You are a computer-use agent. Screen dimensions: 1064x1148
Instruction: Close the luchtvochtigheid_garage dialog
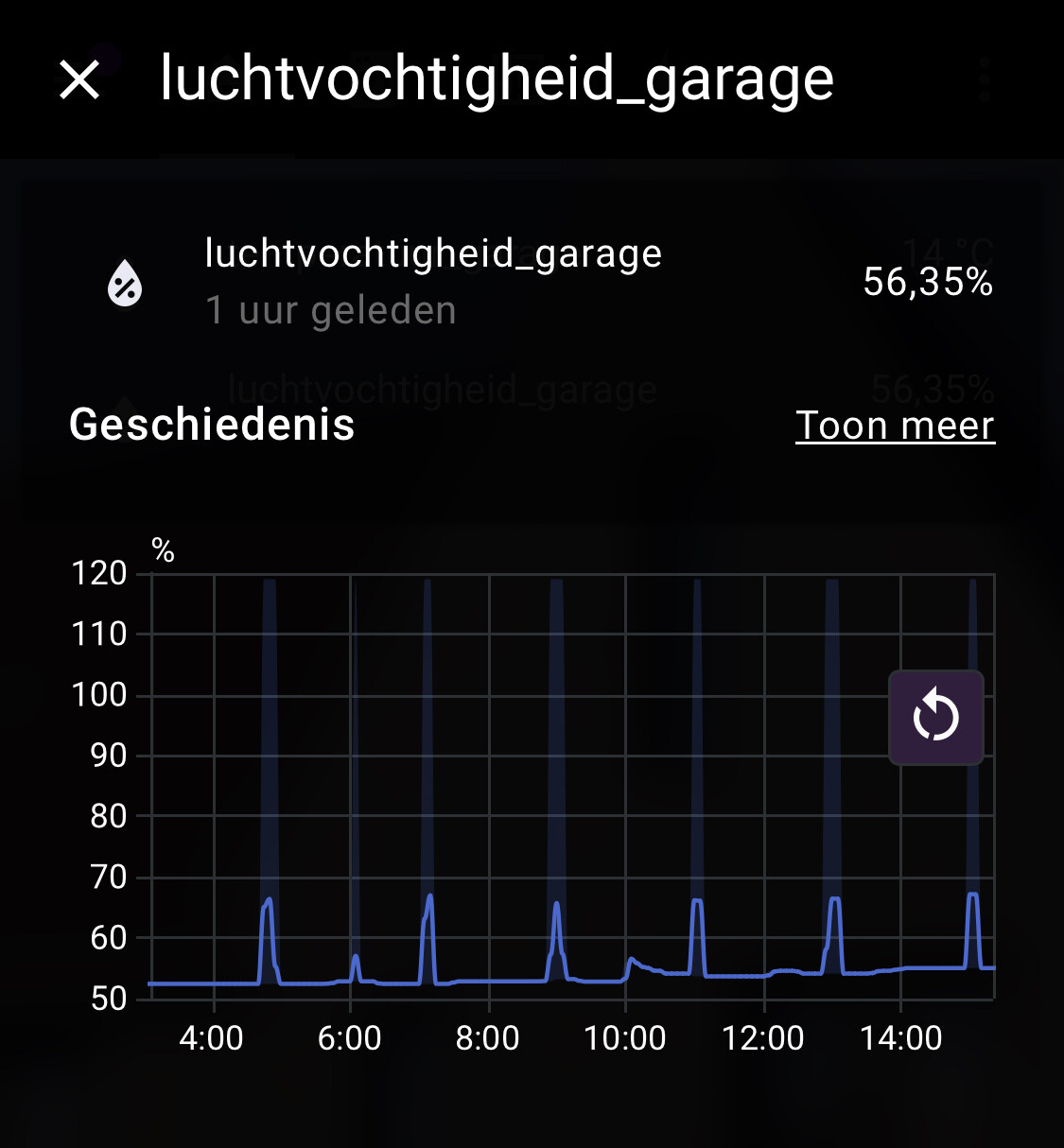79,79
